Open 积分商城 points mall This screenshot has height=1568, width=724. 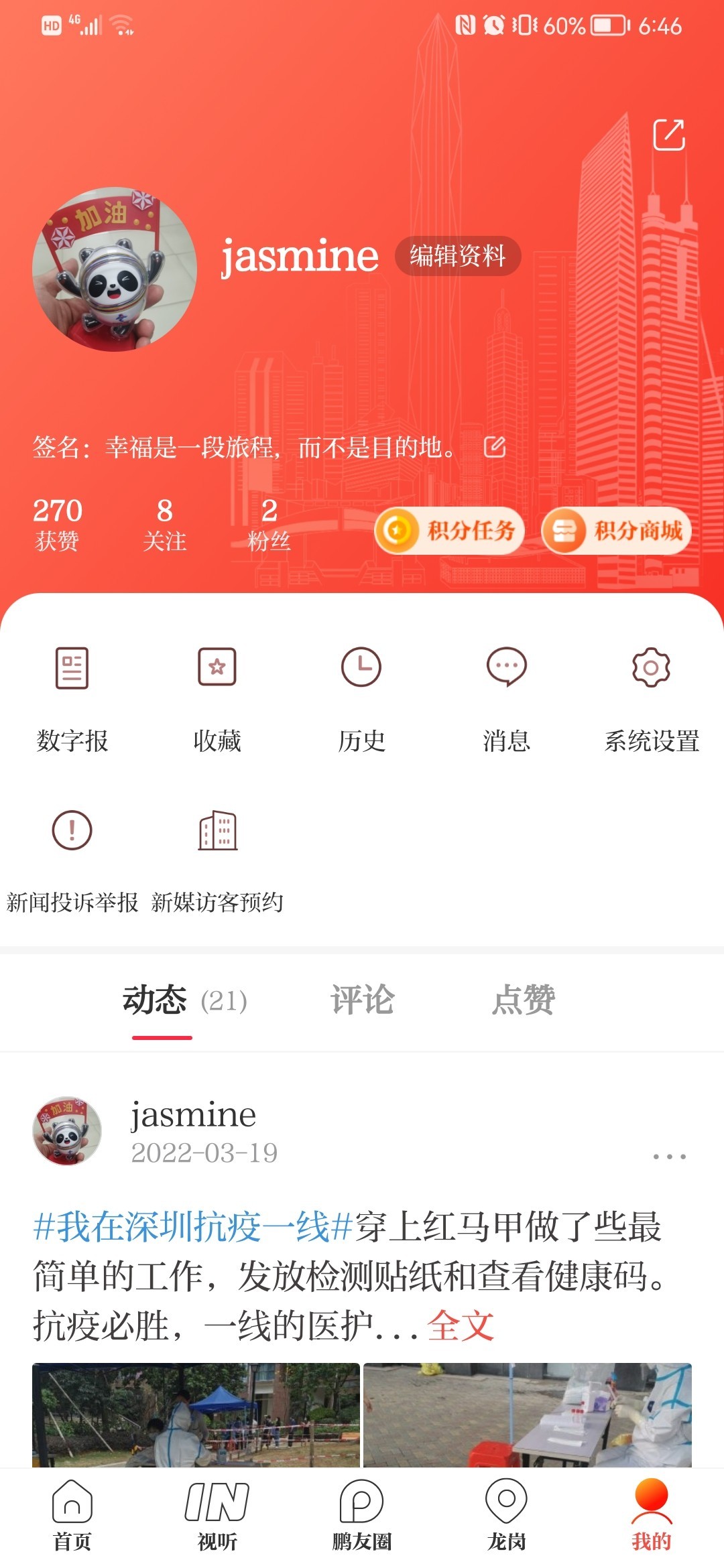pyautogui.click(x=616, y=531)
